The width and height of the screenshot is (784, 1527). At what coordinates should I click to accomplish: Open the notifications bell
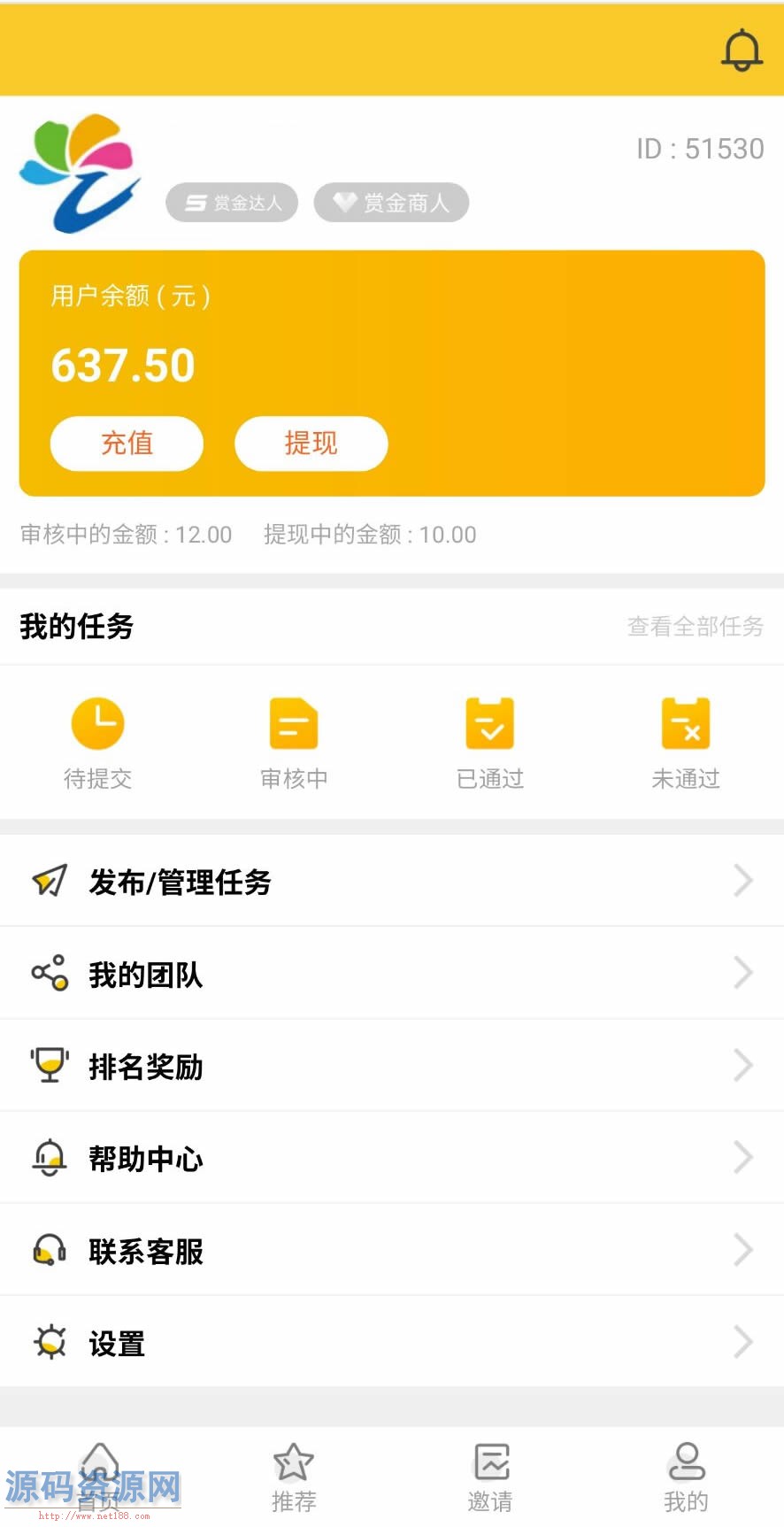[x=742, y=50]
